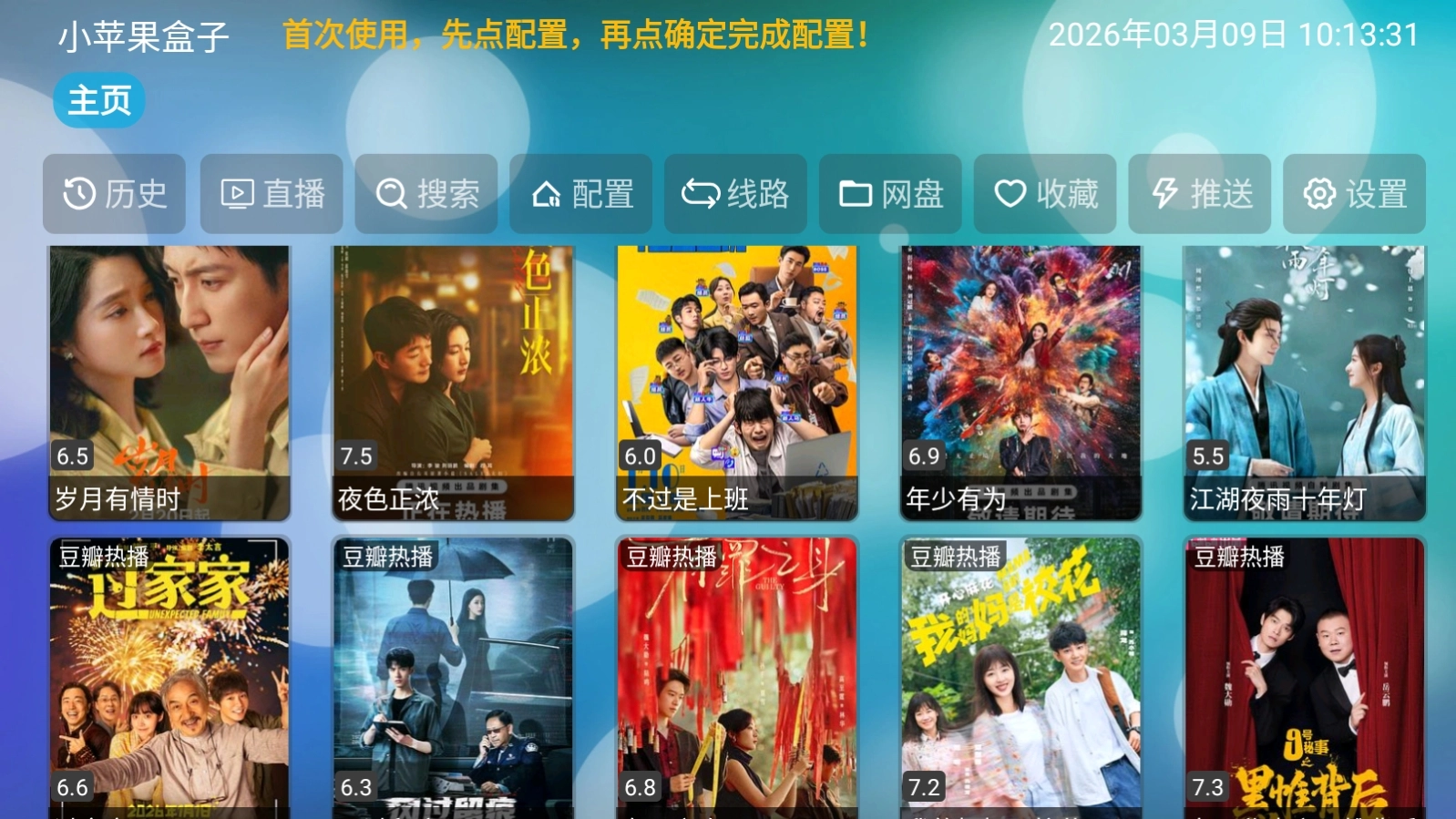Open 历史 watch history

(x=115, y=194)
